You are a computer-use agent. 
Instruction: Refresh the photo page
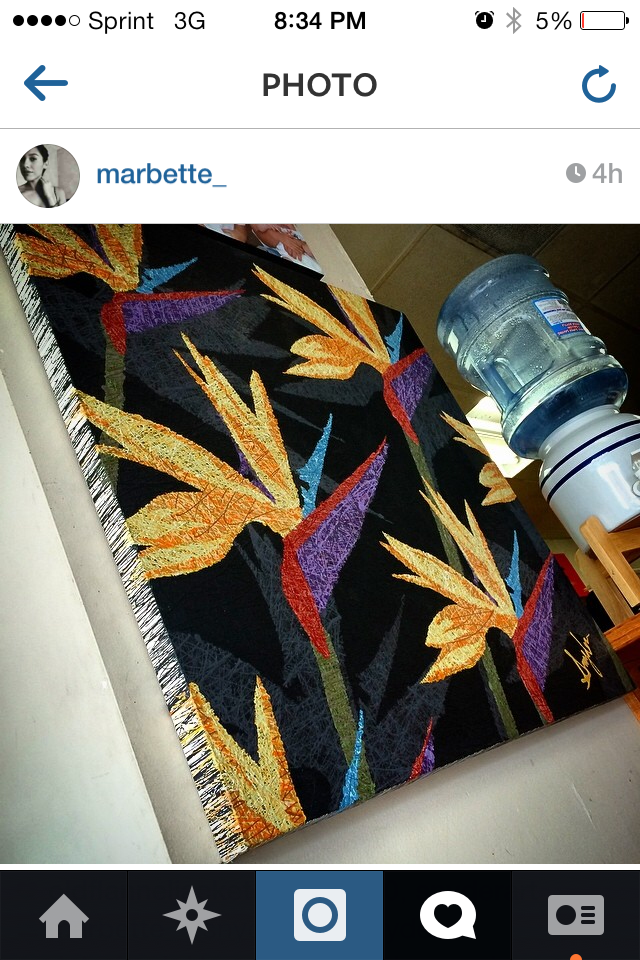pyautogui.click(x=598, y=85)
